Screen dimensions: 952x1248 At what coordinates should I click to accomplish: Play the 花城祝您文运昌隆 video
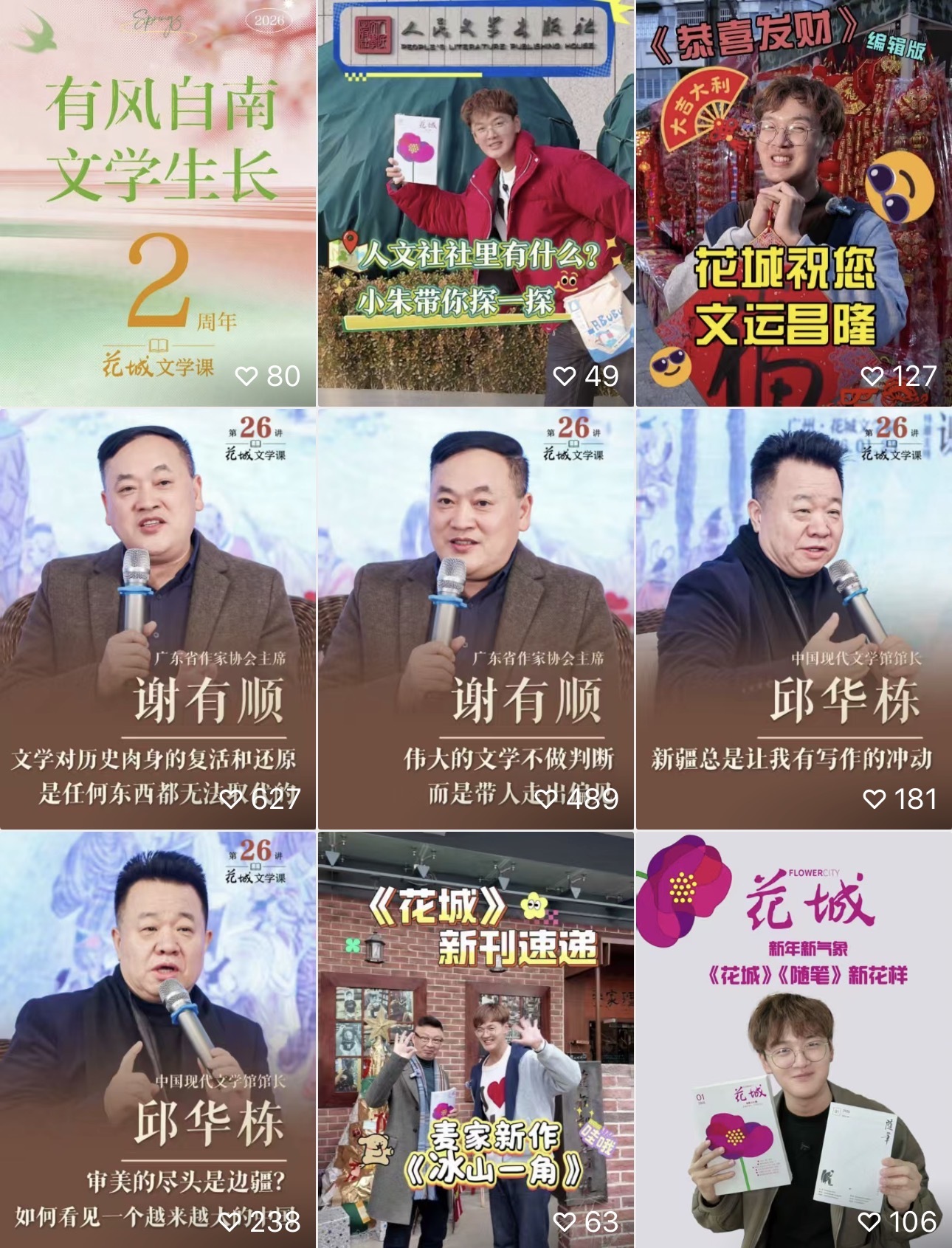click(x=793, y=203)
